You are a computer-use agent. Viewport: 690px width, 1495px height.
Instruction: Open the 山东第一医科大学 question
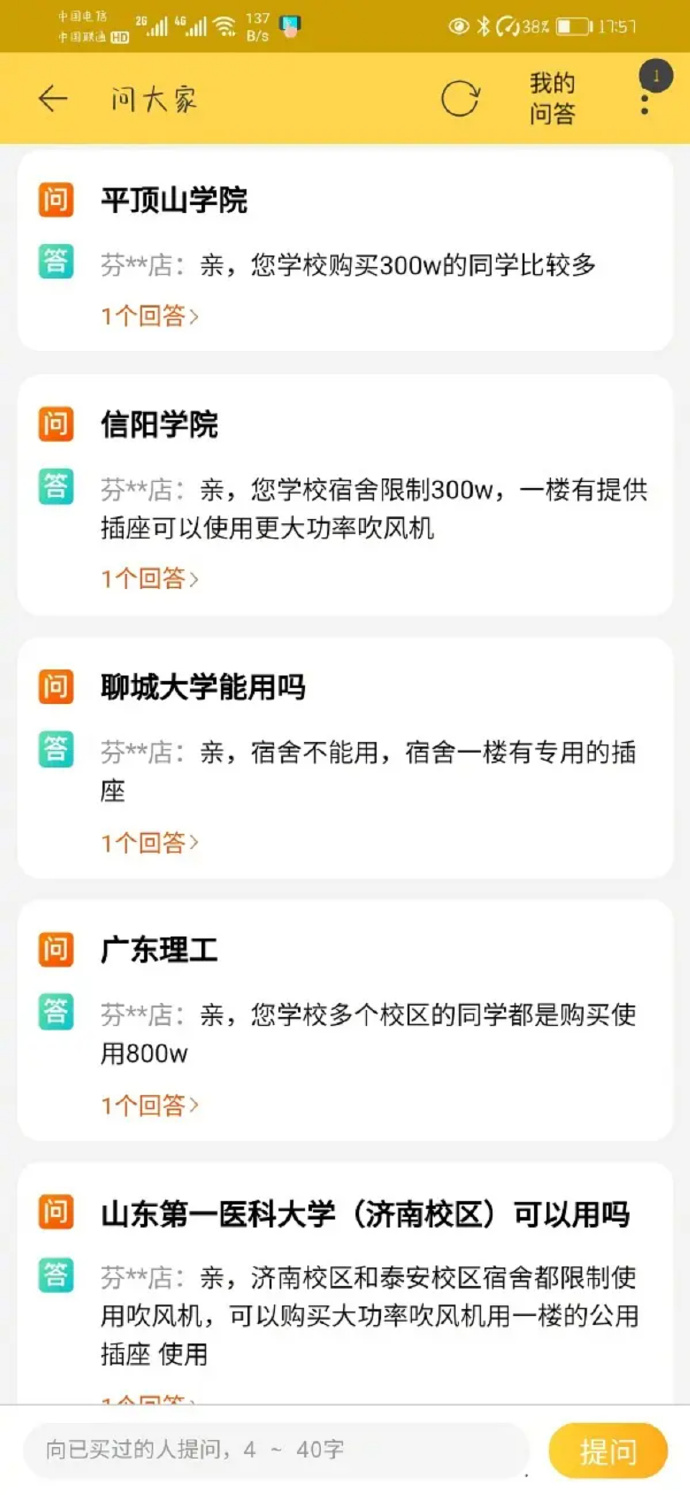point(365,1215)
